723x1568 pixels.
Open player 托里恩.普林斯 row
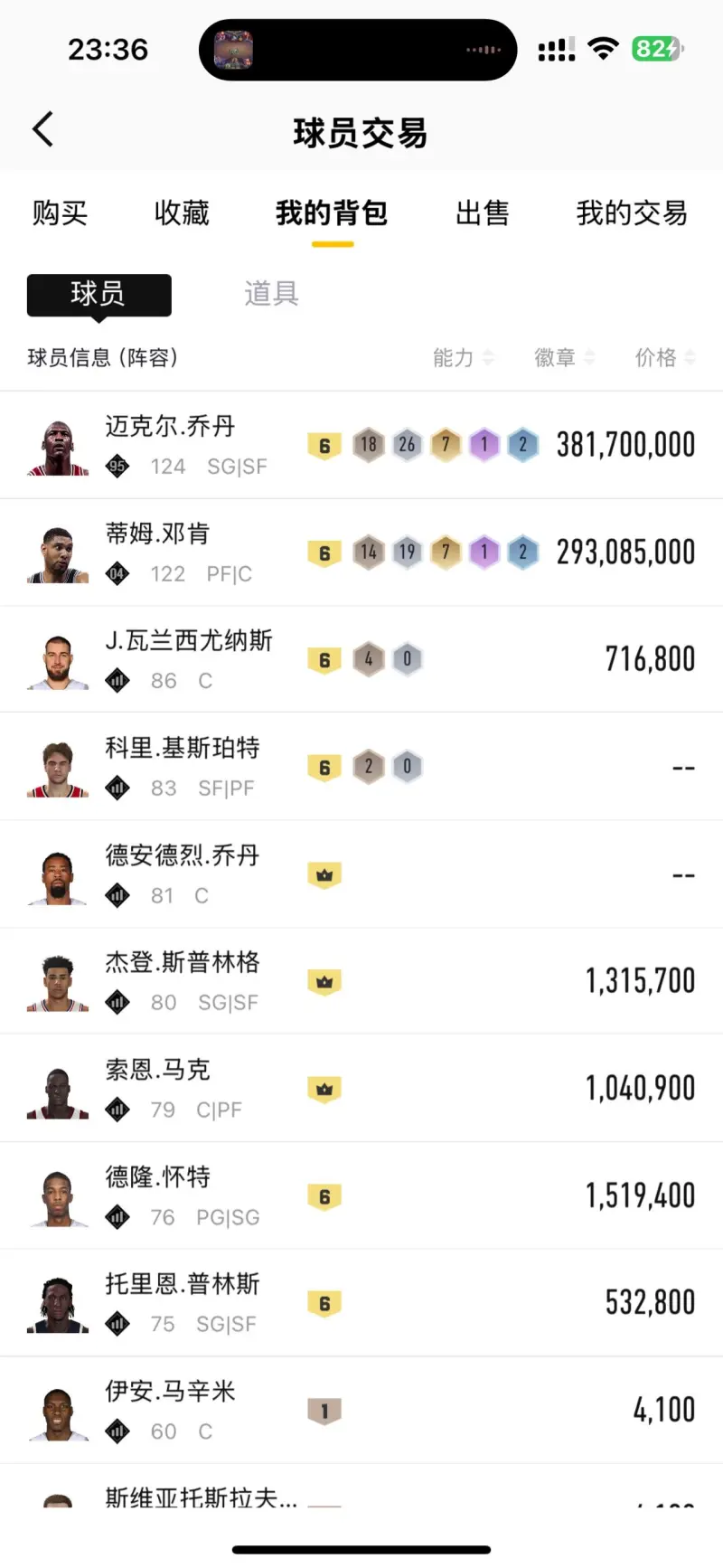pyautogui.click(x=361, y=1303)
